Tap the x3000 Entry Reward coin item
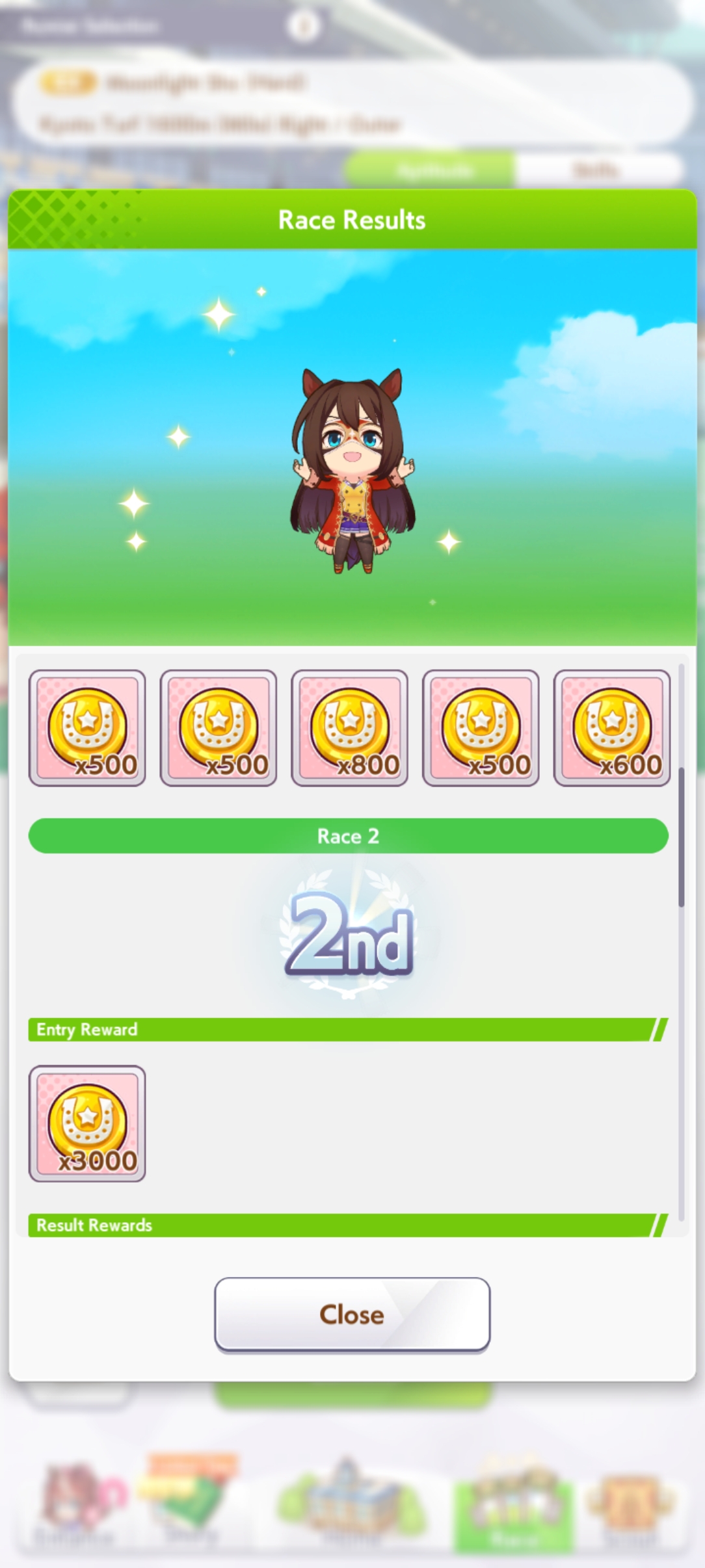This screenshot has width=705, height=1568. tap(87, 1123)
